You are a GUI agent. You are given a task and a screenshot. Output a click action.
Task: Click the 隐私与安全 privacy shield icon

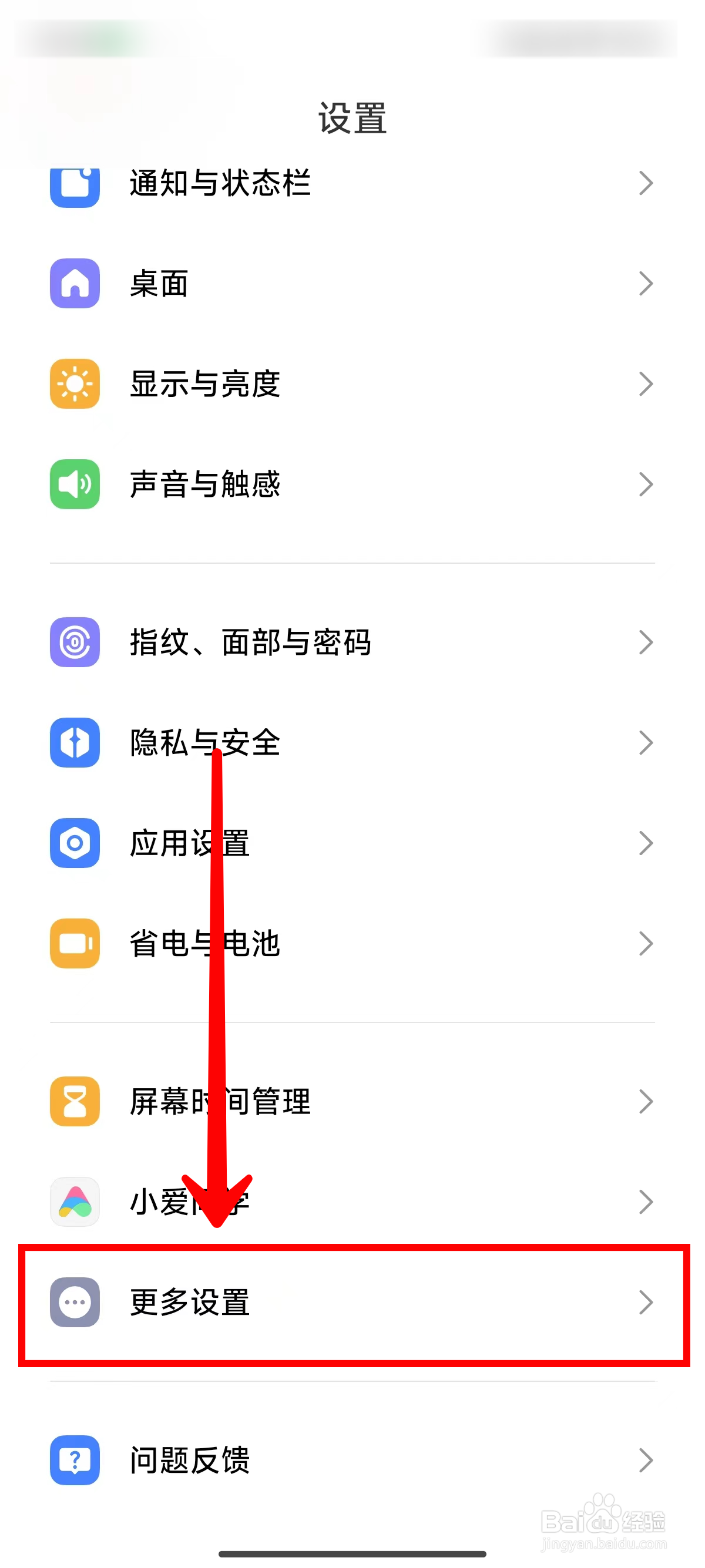[74, 743]
